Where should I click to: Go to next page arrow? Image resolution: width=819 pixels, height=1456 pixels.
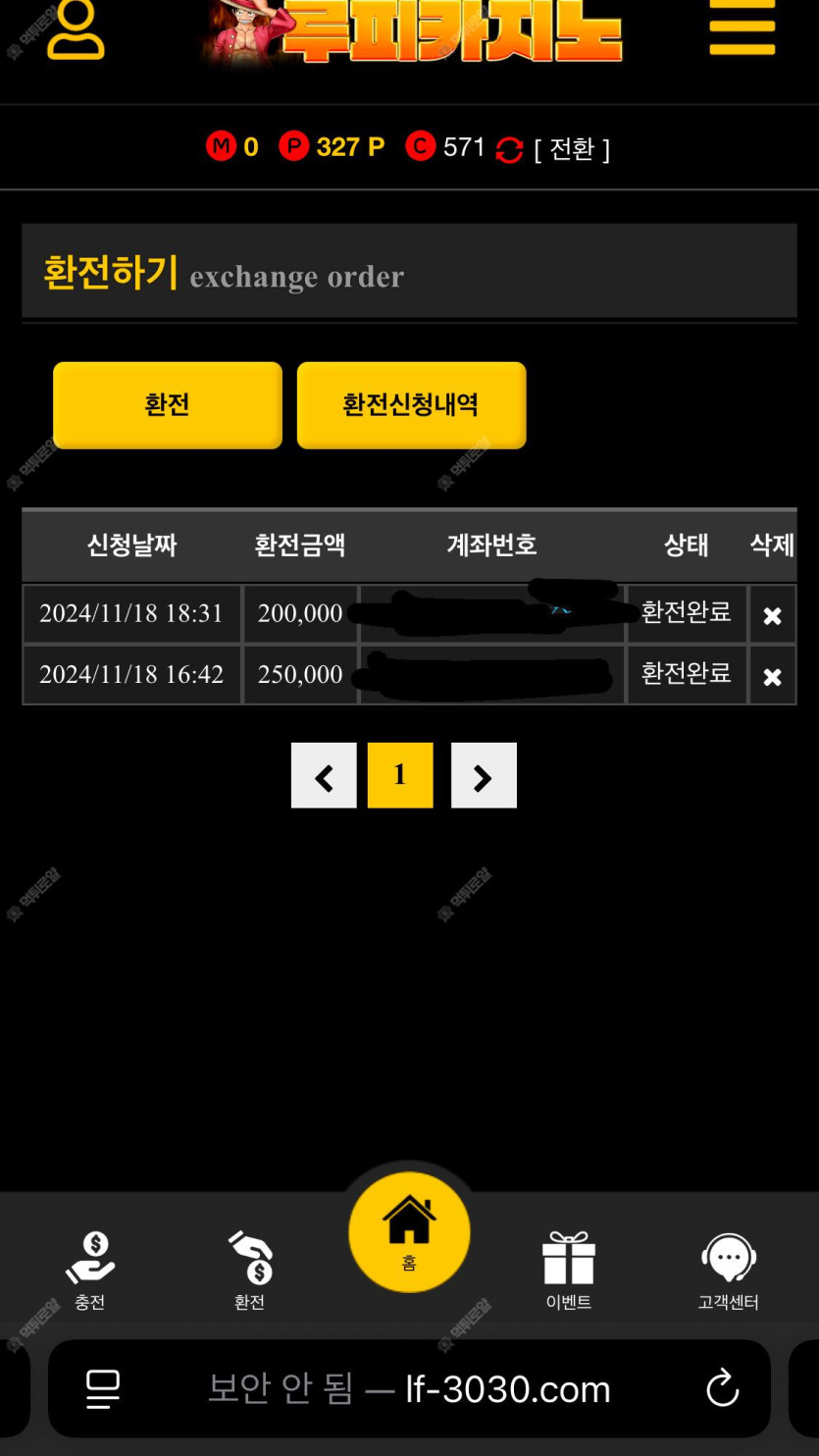tap(484, 776)
